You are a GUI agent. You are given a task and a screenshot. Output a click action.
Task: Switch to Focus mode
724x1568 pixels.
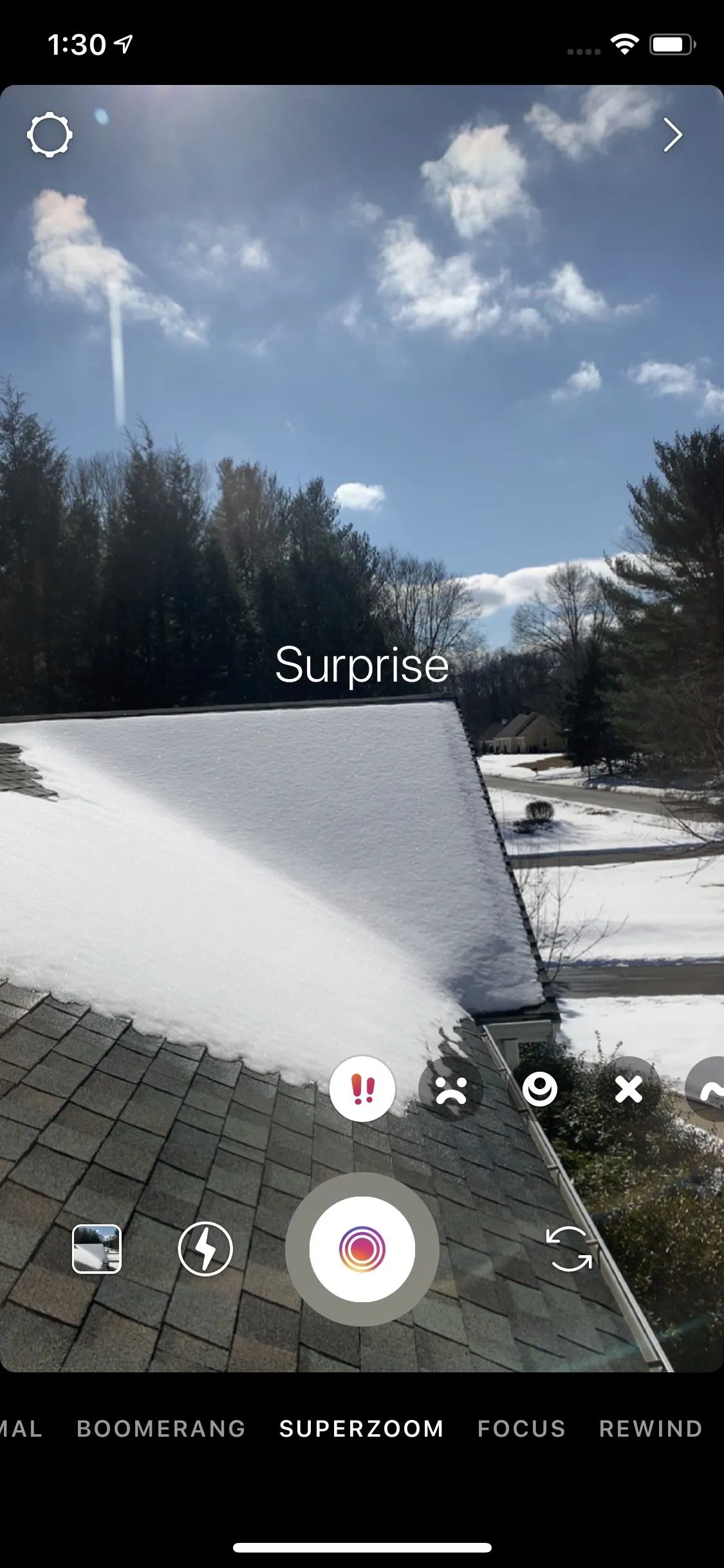[521, 1428]
